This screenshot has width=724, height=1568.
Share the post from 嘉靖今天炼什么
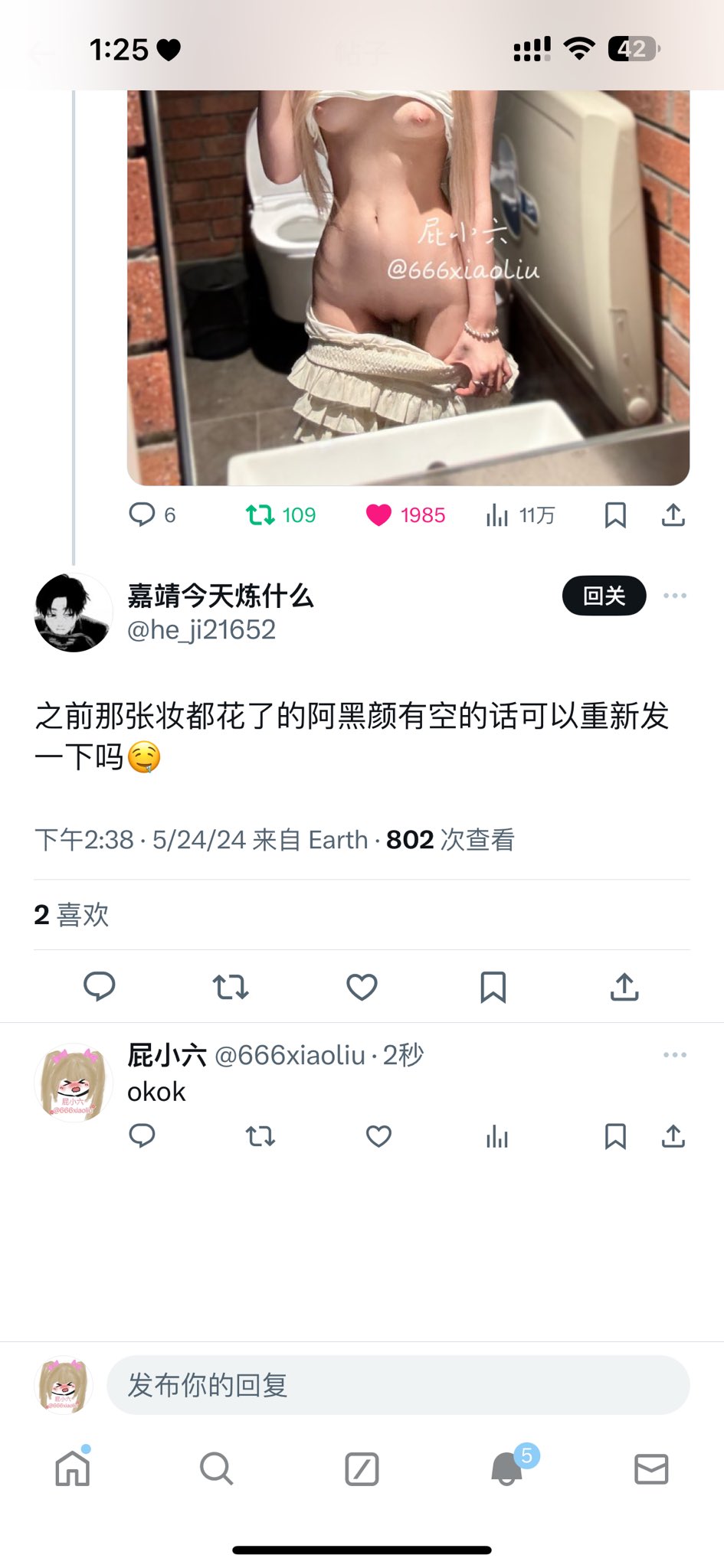[x=624, y=986]
